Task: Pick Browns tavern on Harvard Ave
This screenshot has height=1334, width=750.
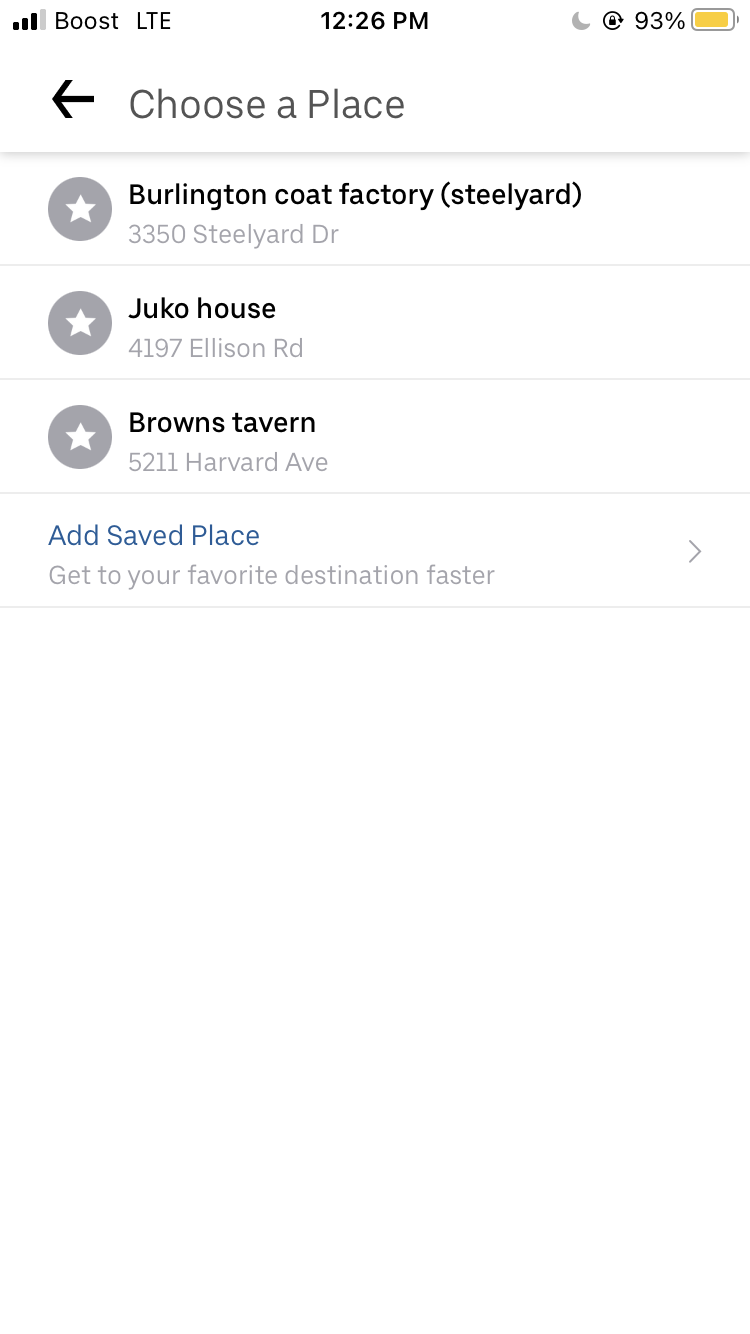Action: point(375,437)
